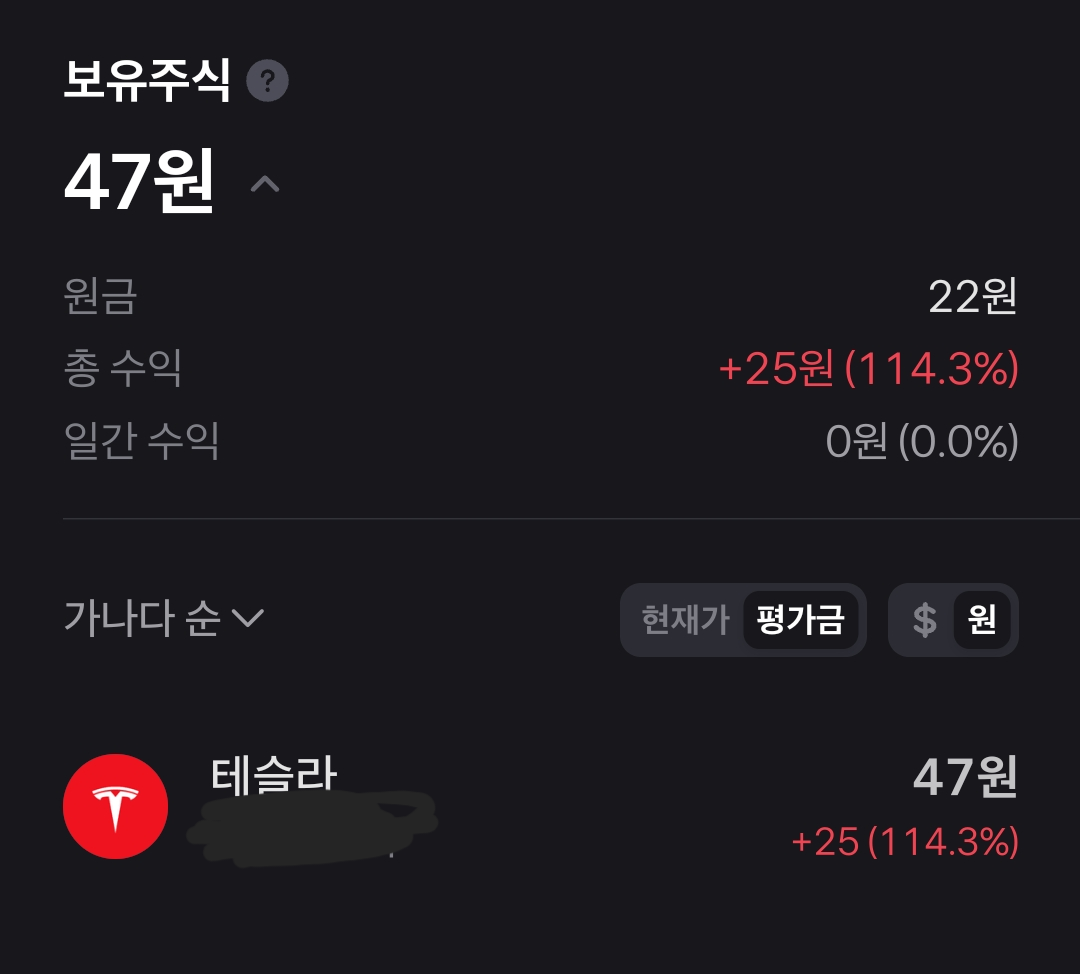Viewport: 1080px width, 974px height.
Task: Select 원 as the display currency
Action: [981, 620]
